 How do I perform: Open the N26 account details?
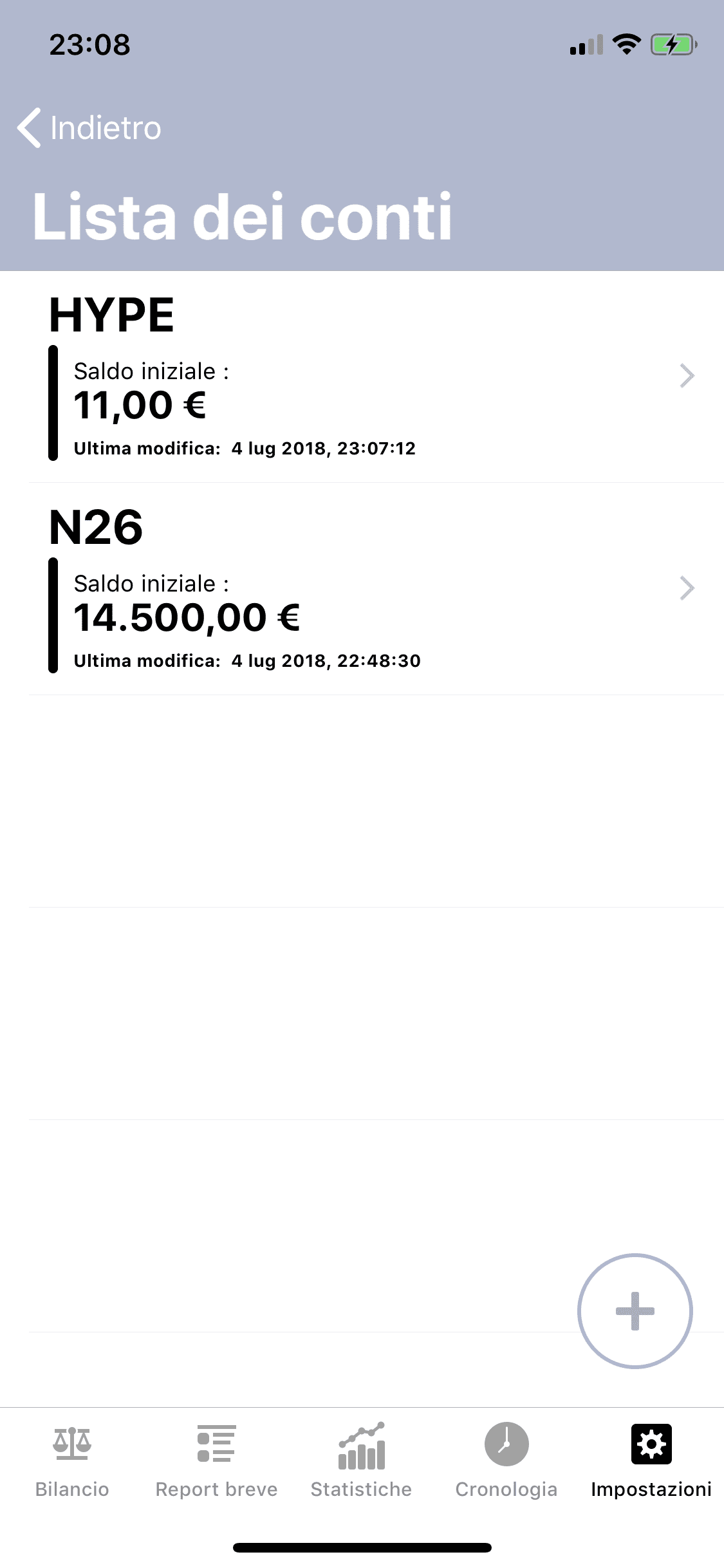(x=376, y=589)
